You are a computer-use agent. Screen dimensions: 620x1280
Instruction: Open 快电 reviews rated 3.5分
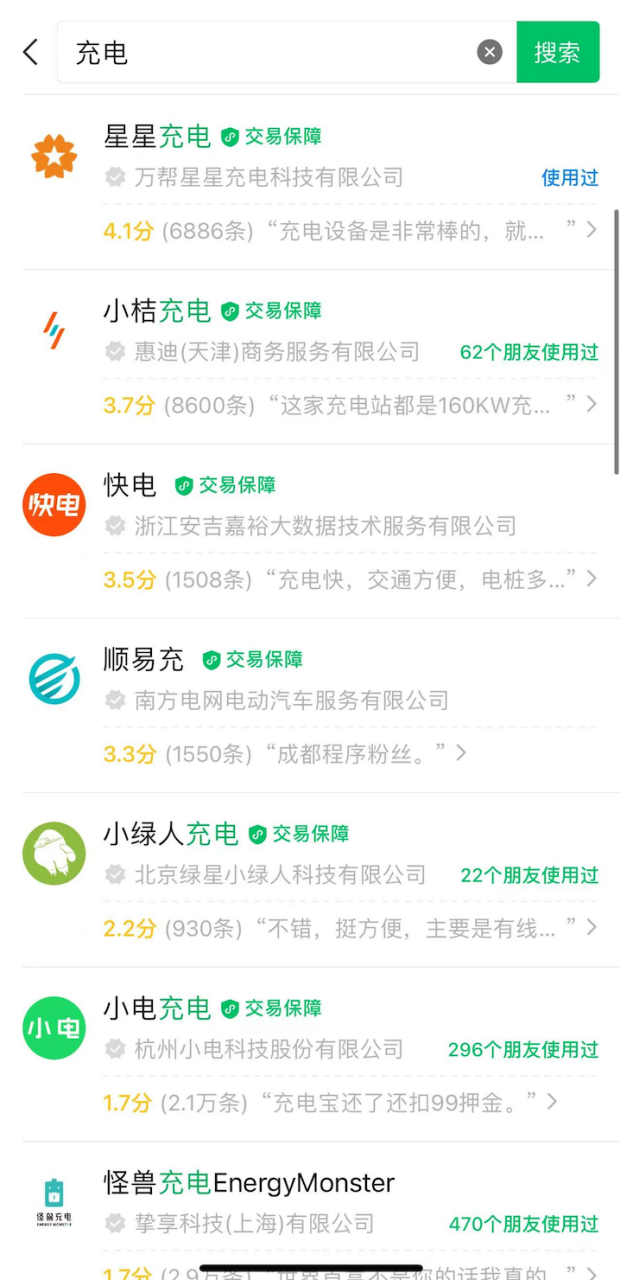click(350, 579)
